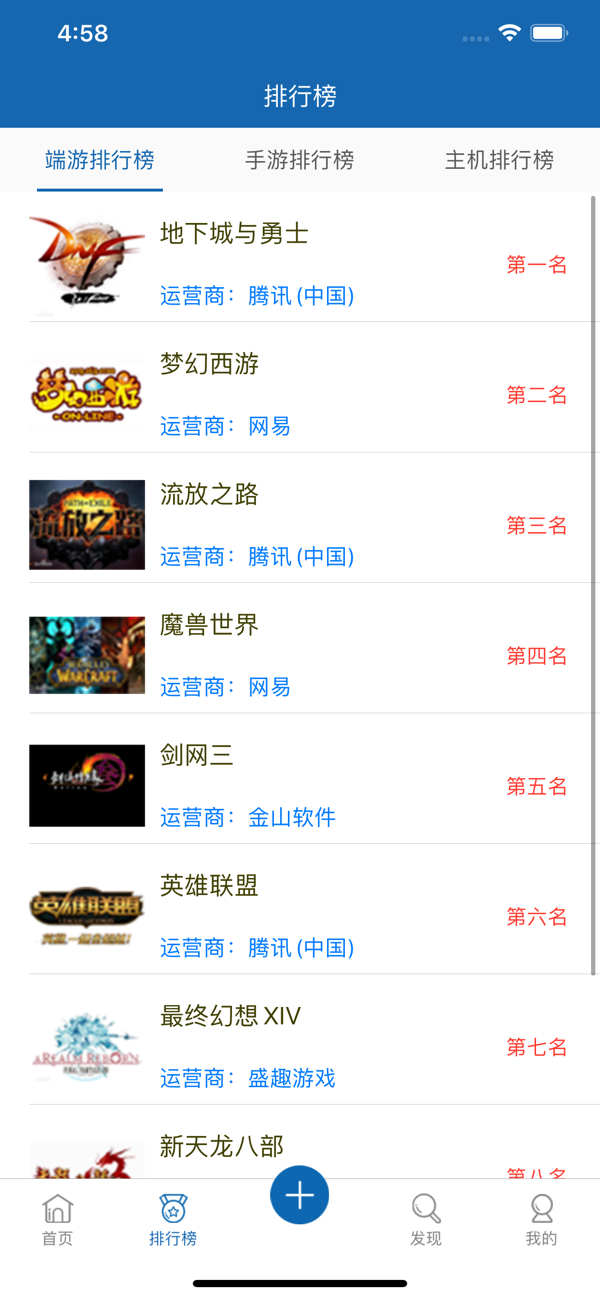This screenshot has width=600, height=1299.
Task: Open 英雄联盟 from the ranking
Action: 300,916
